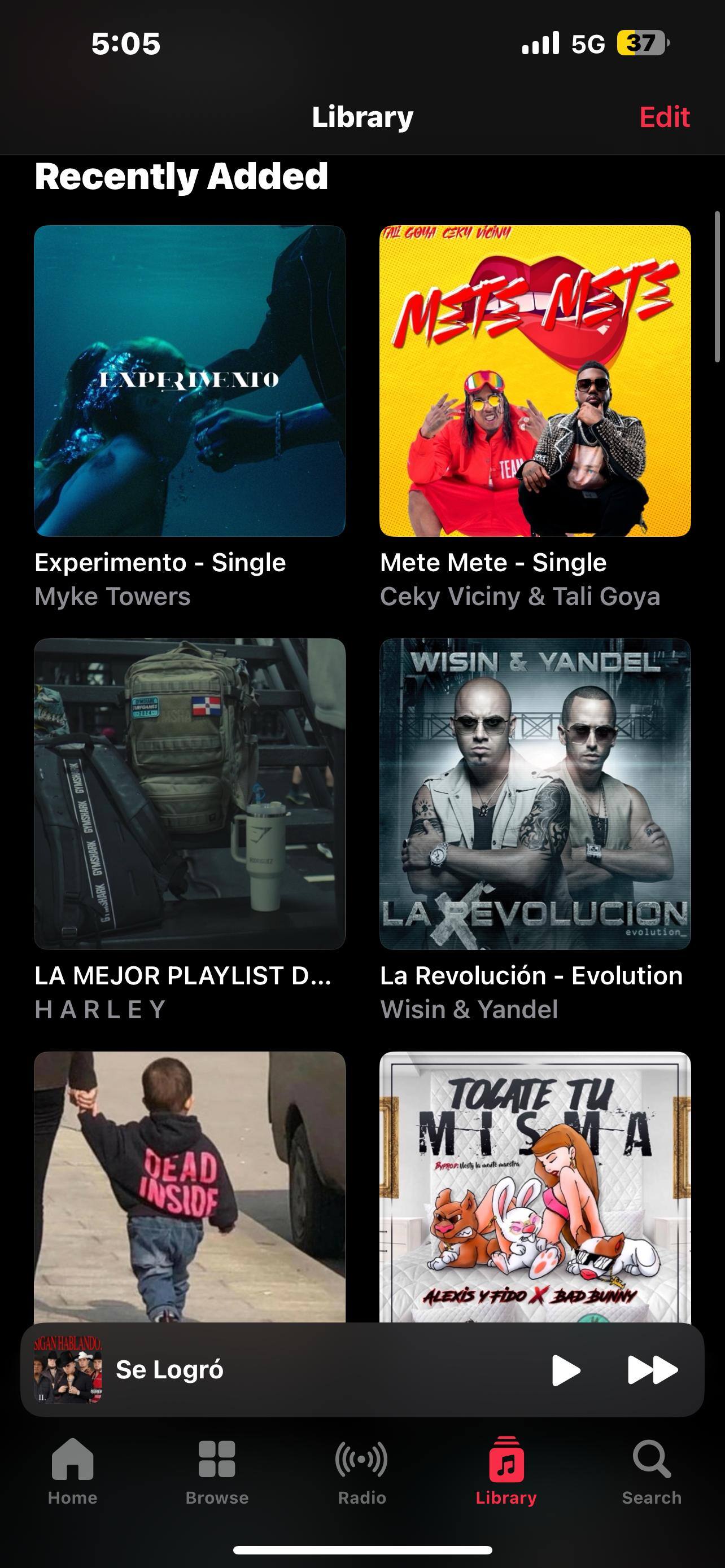Select the Library tab
The image size is (725, 1568).
[x=506, y=1470]
